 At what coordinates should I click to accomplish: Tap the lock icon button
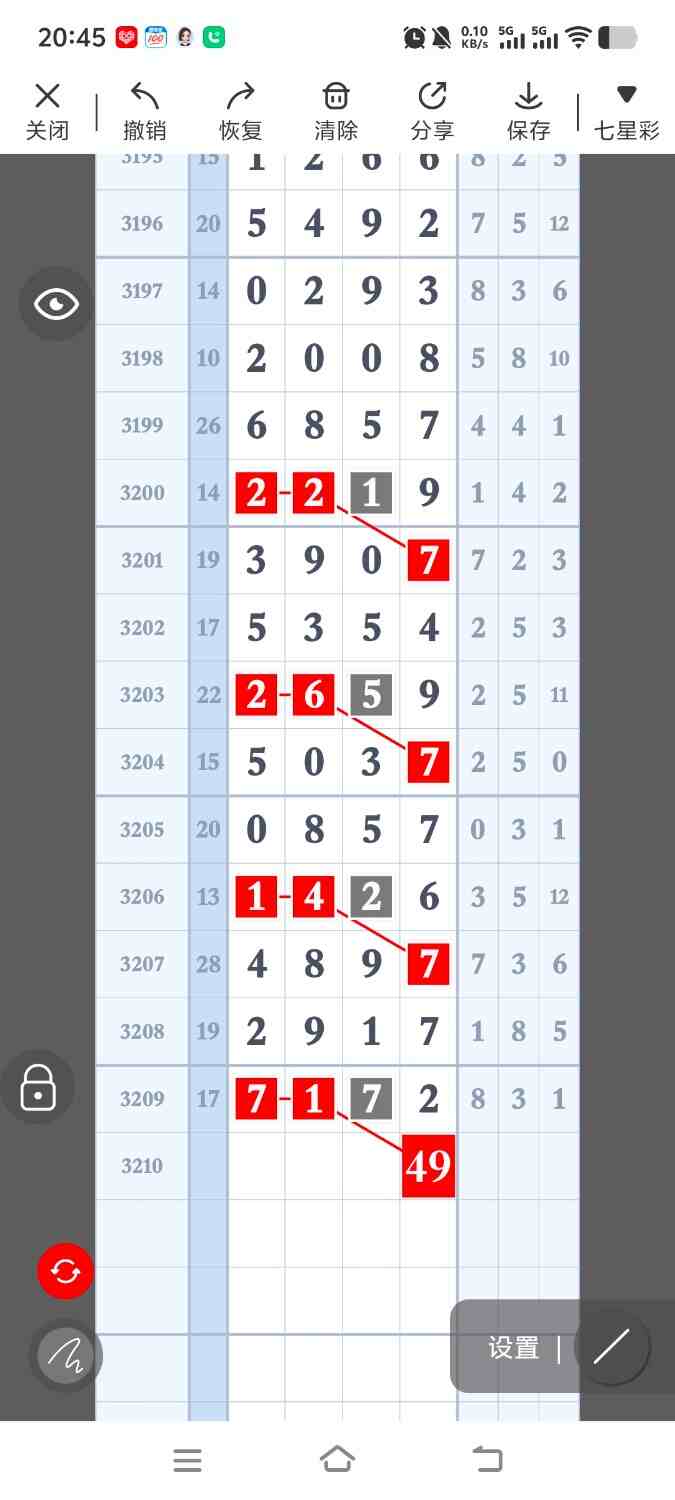pos(38,1087)
